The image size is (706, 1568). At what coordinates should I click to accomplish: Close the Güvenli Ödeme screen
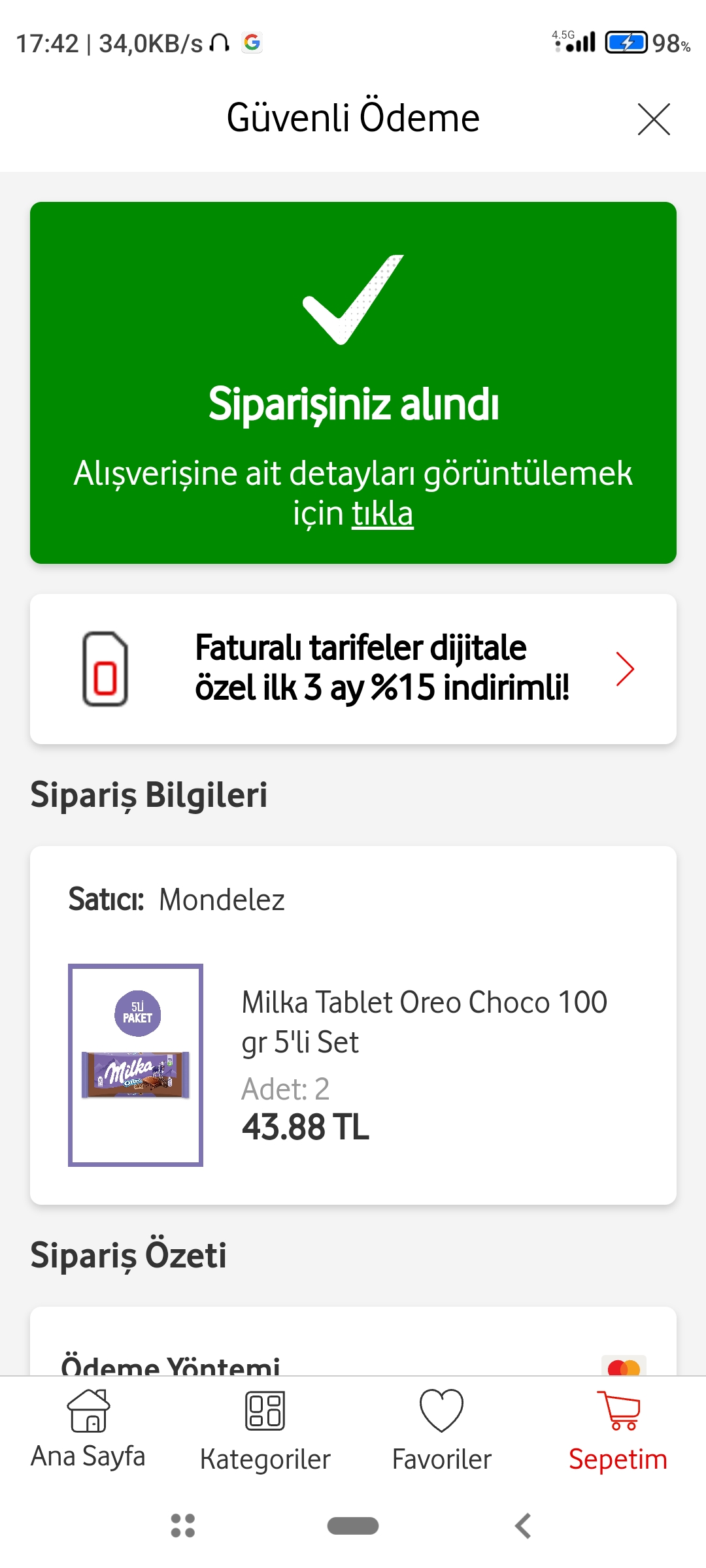654,120
